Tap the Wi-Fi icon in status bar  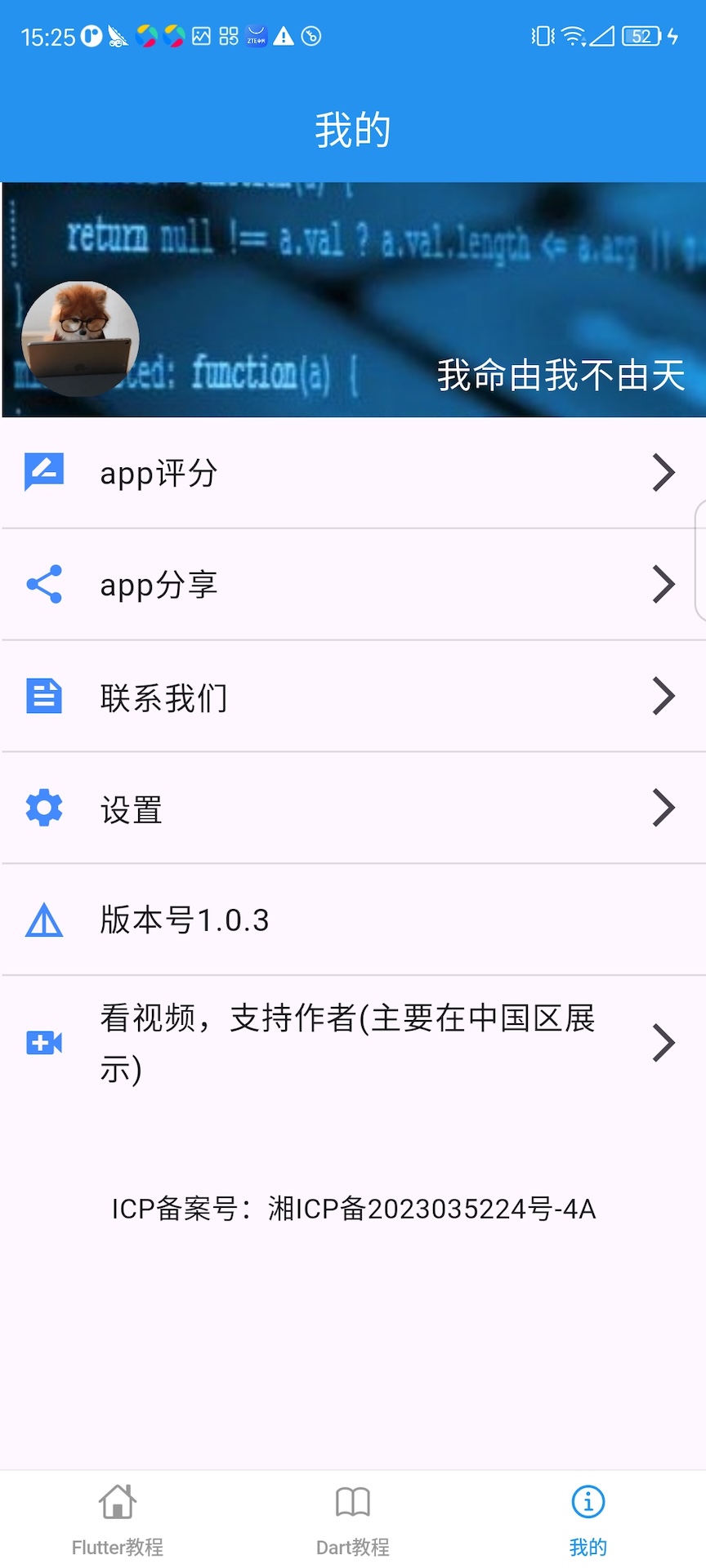click(572, 36)
